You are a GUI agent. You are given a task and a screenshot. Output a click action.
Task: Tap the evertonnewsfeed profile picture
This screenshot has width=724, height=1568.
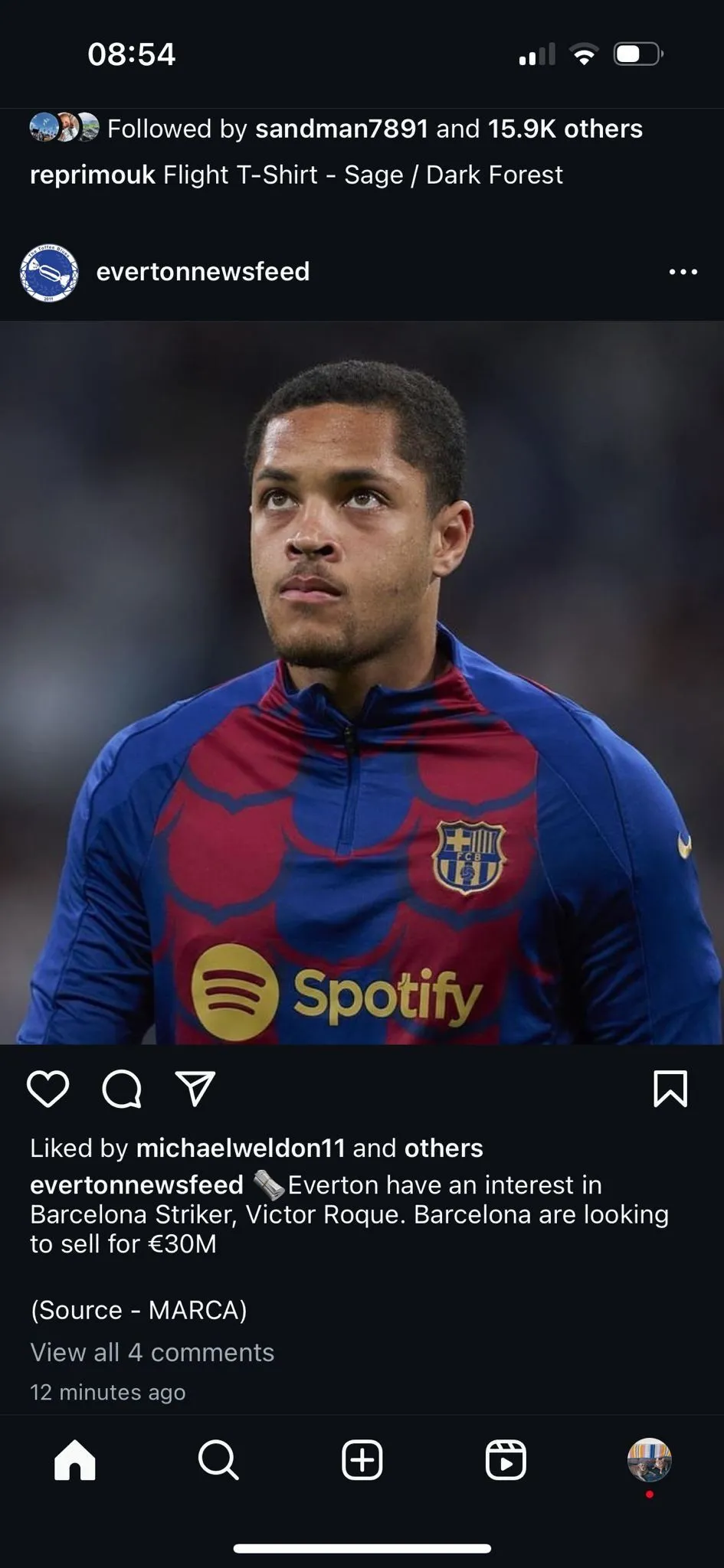[49, 273]
